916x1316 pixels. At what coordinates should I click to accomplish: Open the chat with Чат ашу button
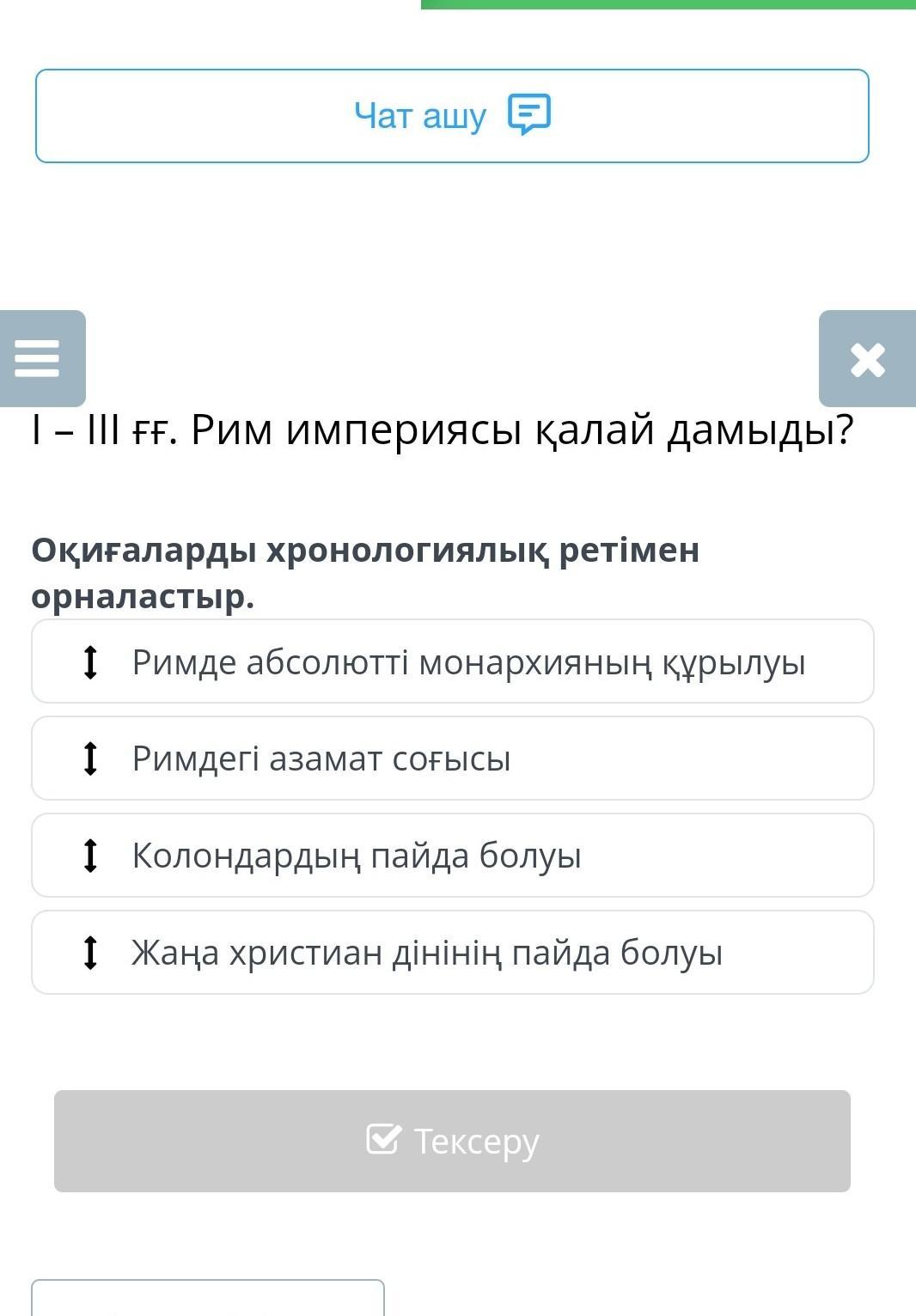pos(452,116)
